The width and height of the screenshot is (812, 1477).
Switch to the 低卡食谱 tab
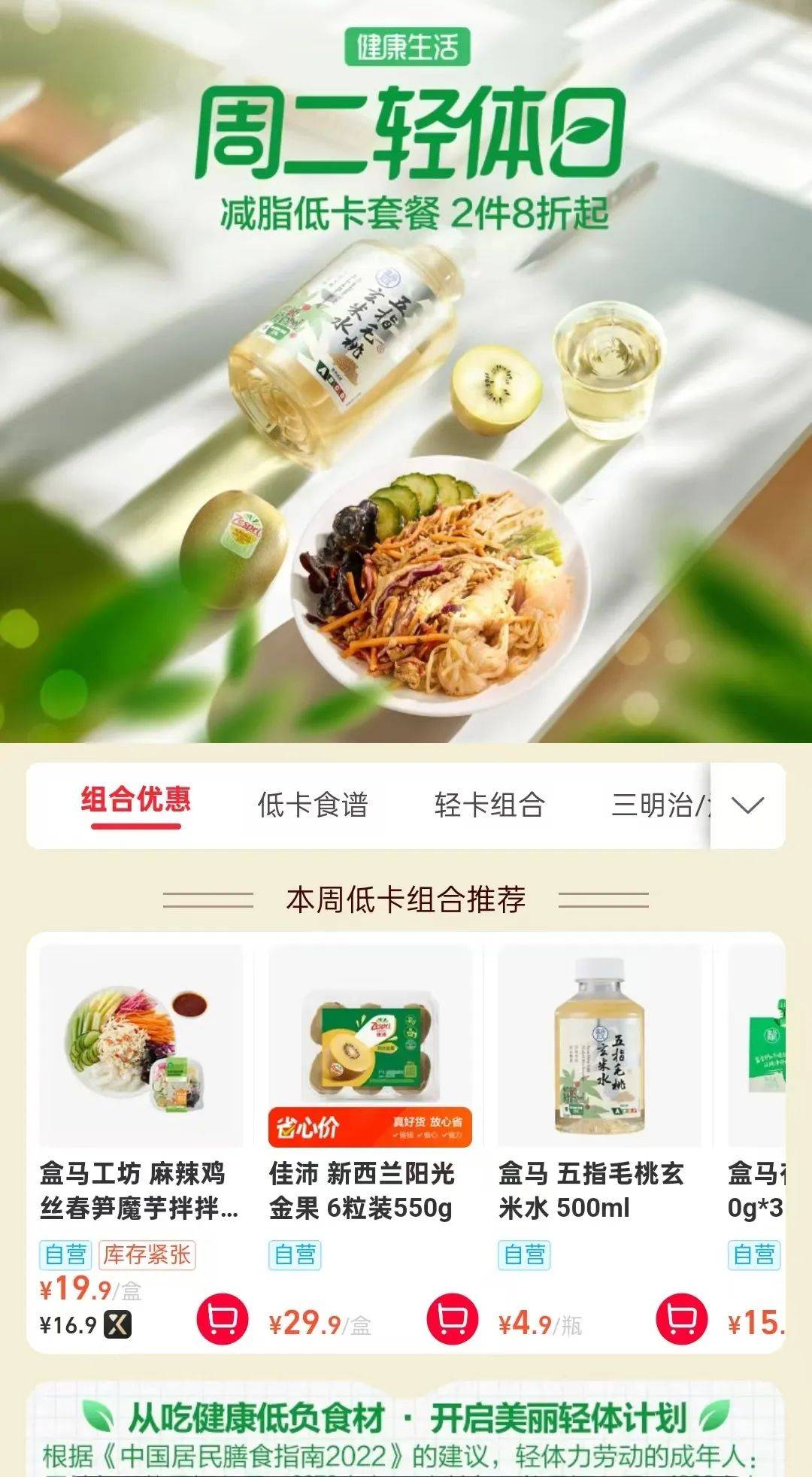click(x=312, y=805)
